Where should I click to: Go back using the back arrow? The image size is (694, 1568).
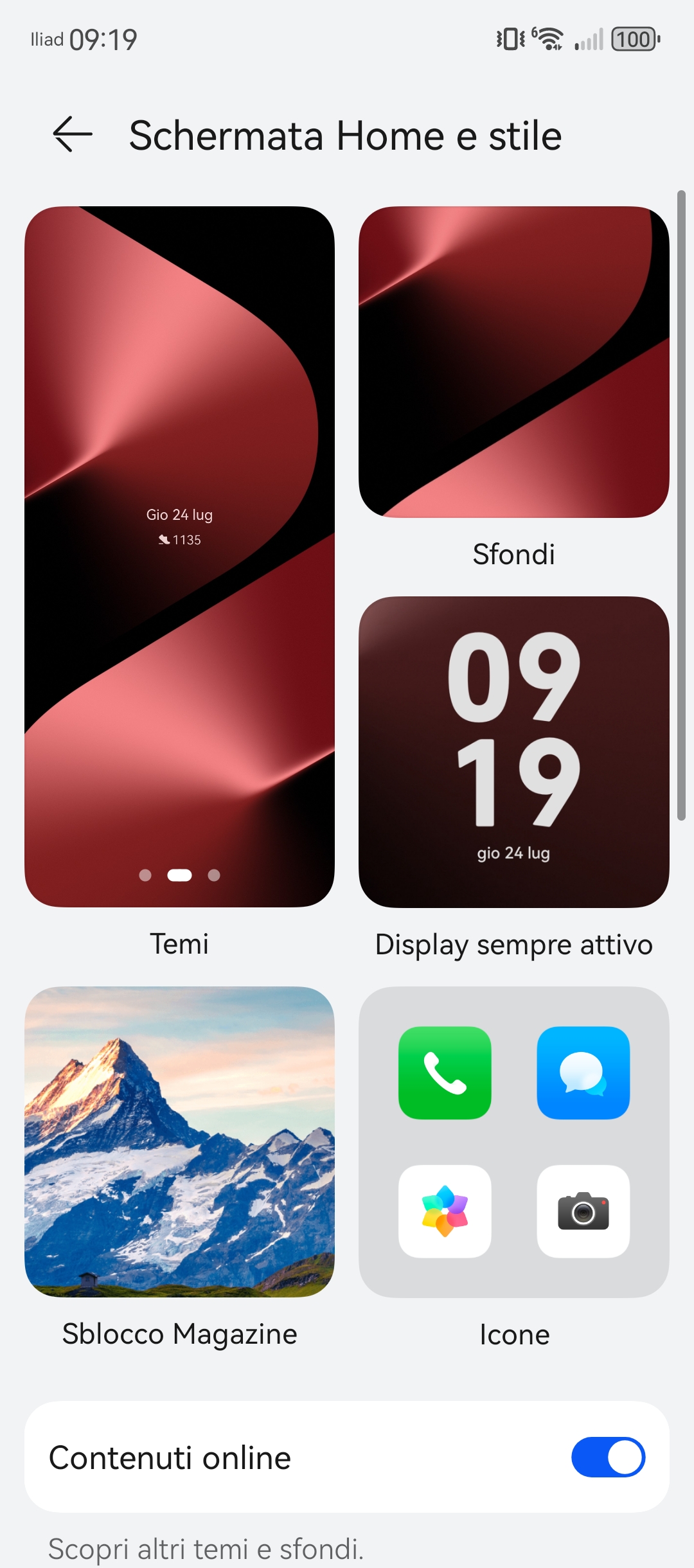click(x=73, y=135)
